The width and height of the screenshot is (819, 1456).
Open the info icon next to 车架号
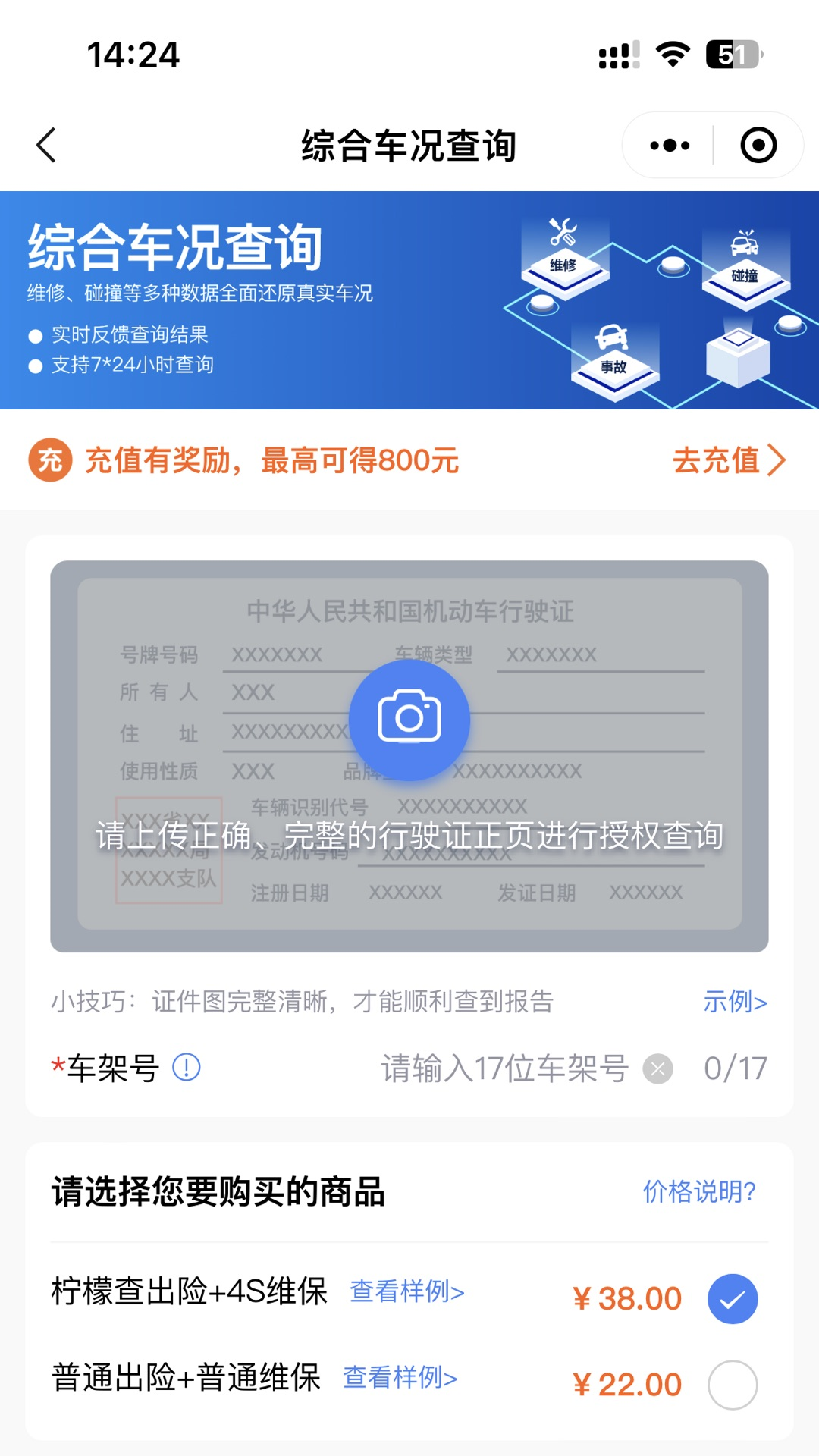pyautogui.click(x=186, y=1068)
